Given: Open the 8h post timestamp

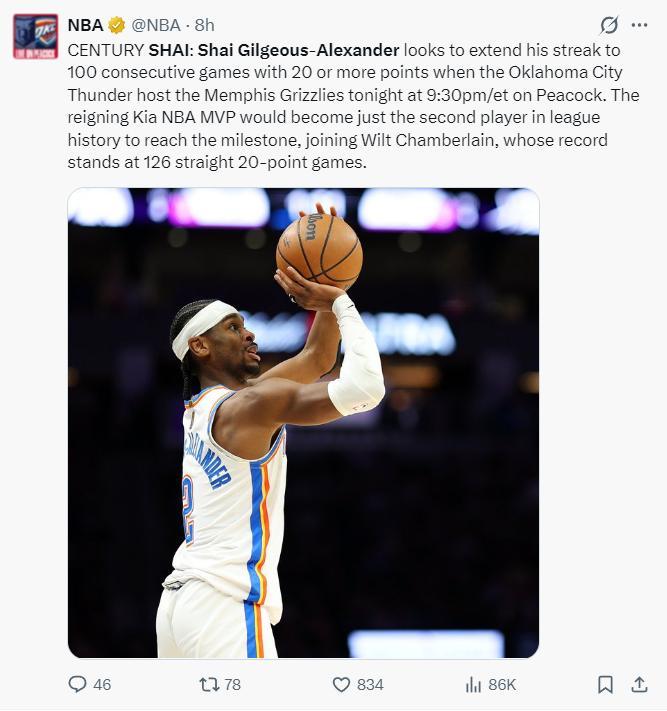Looking at the screenshot, I should (x=204, y=25).
